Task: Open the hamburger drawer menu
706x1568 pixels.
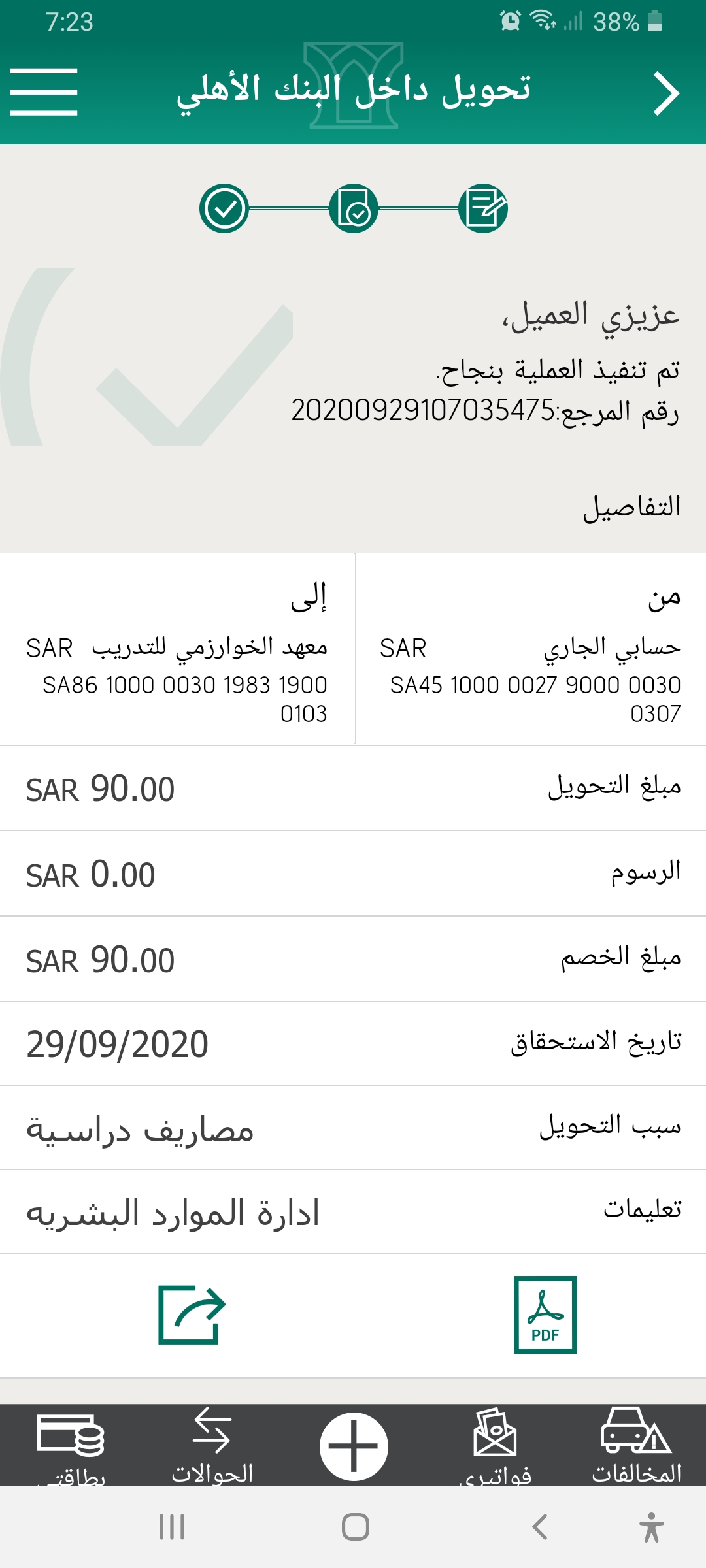Action: (44, 92)
